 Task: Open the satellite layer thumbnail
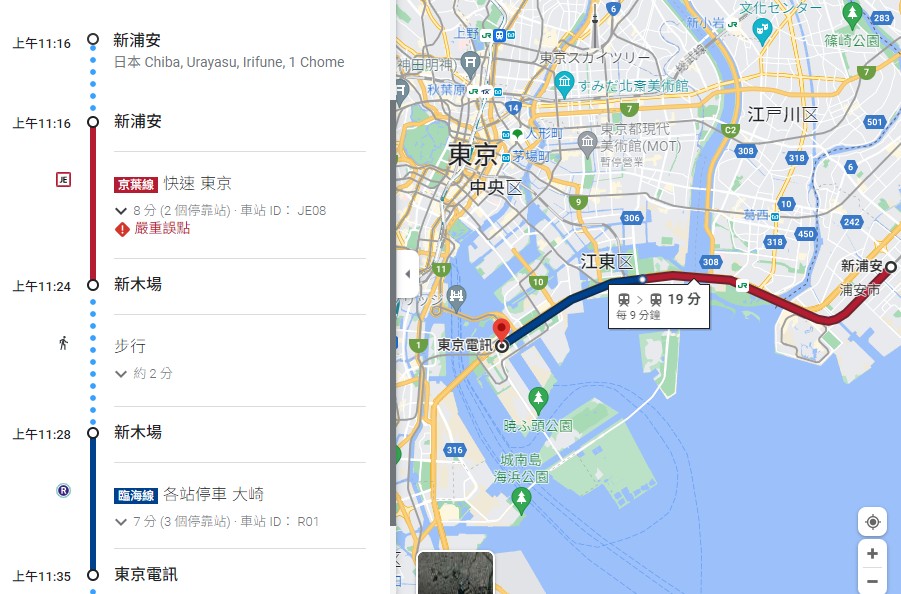coord(455,574)
